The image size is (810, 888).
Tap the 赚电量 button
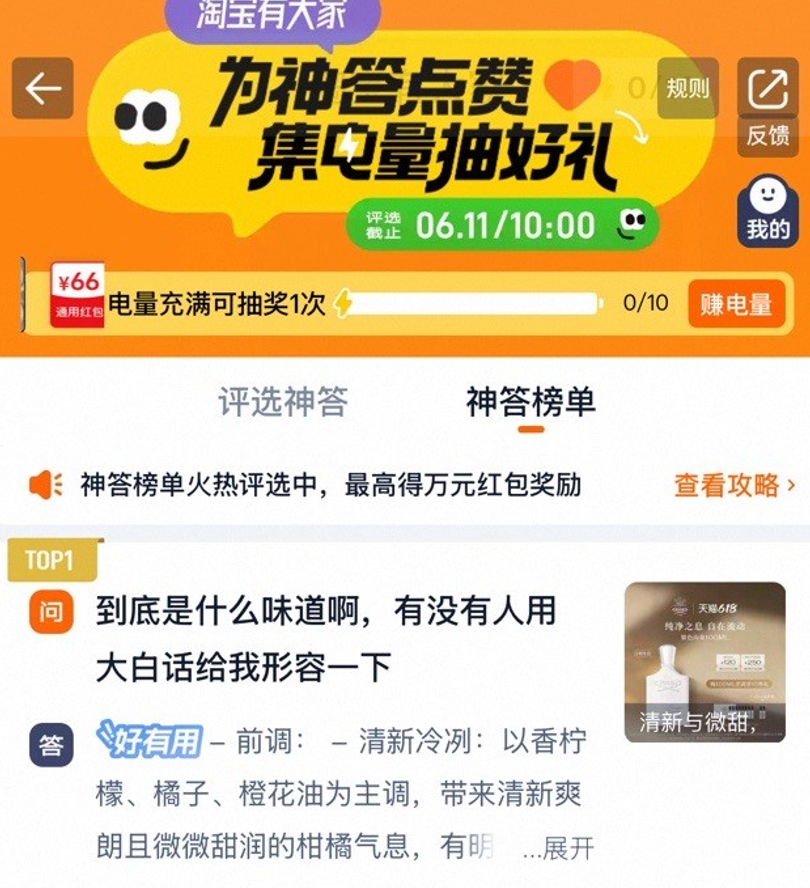pyautogui.click(x=735, y=304)
